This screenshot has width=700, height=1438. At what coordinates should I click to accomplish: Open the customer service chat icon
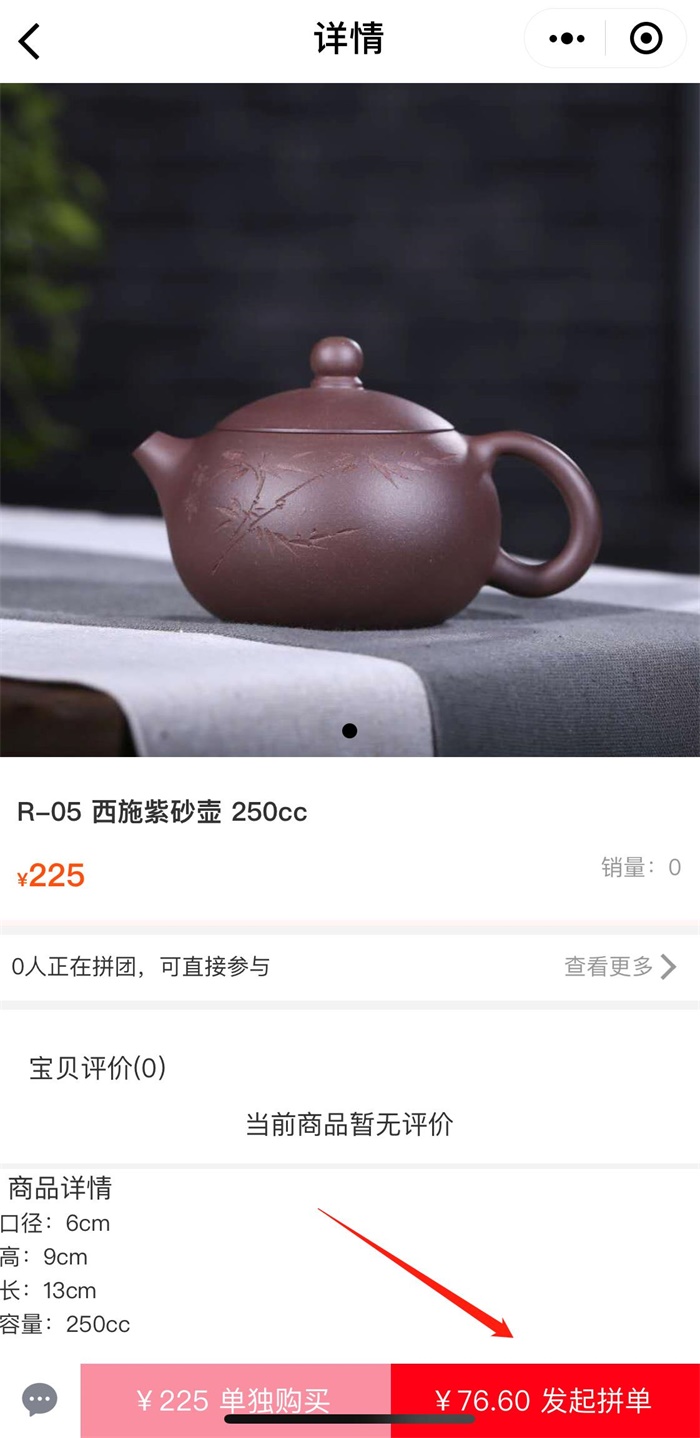(x=40, y=1399)
